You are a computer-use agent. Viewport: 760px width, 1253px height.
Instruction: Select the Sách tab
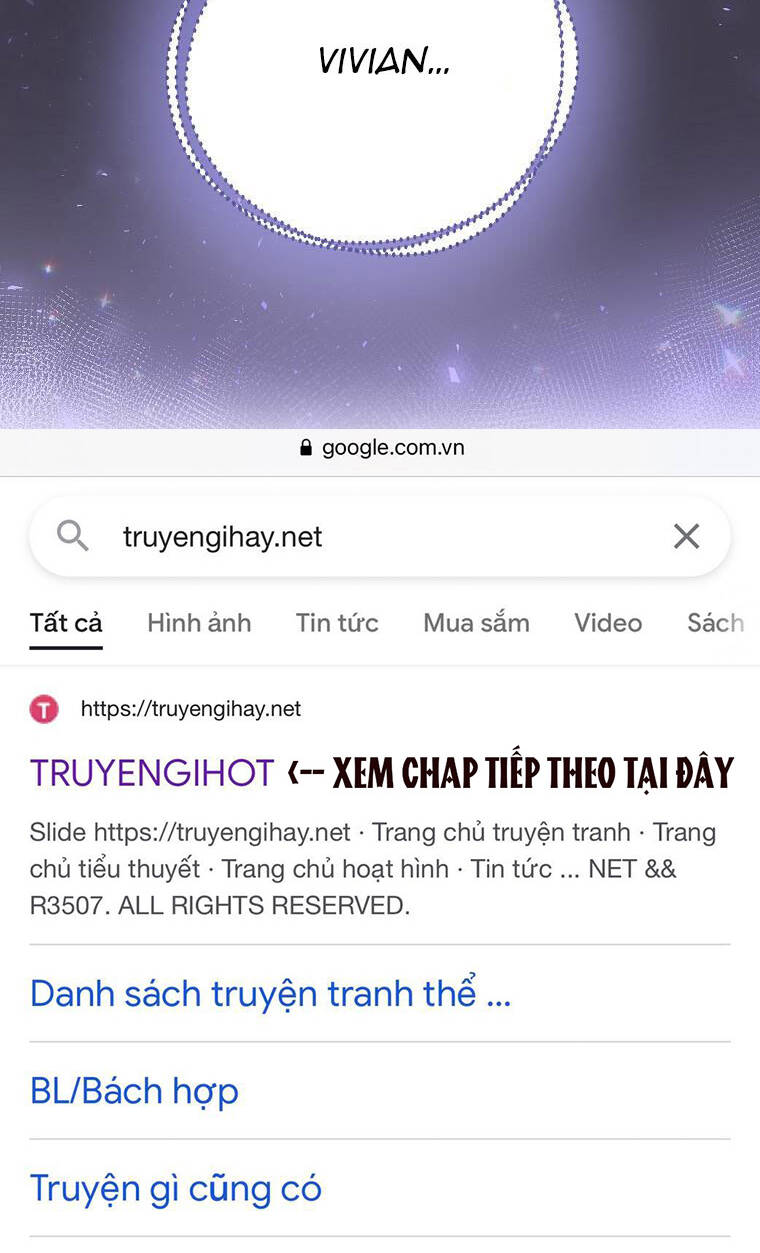[716, 623]
